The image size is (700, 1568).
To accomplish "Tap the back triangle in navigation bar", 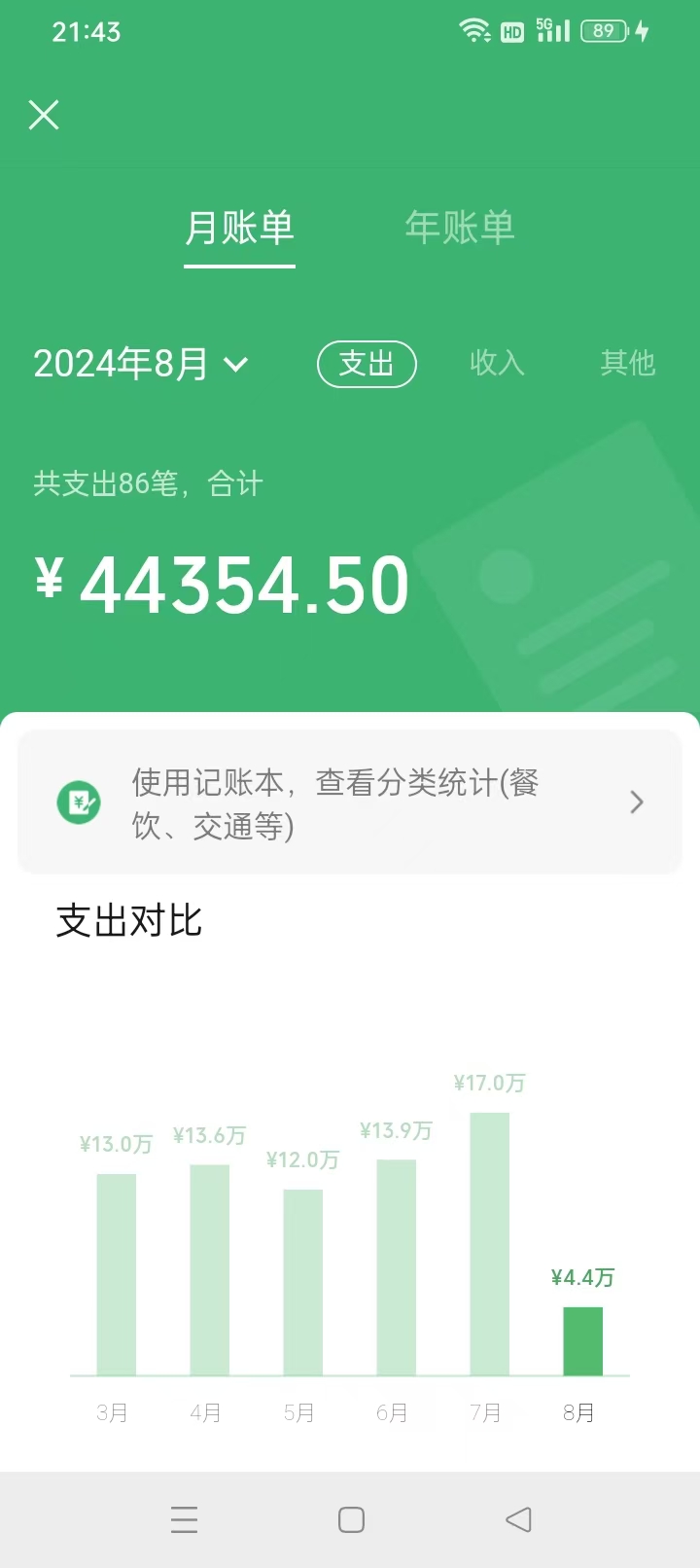I will point(518,1518).
